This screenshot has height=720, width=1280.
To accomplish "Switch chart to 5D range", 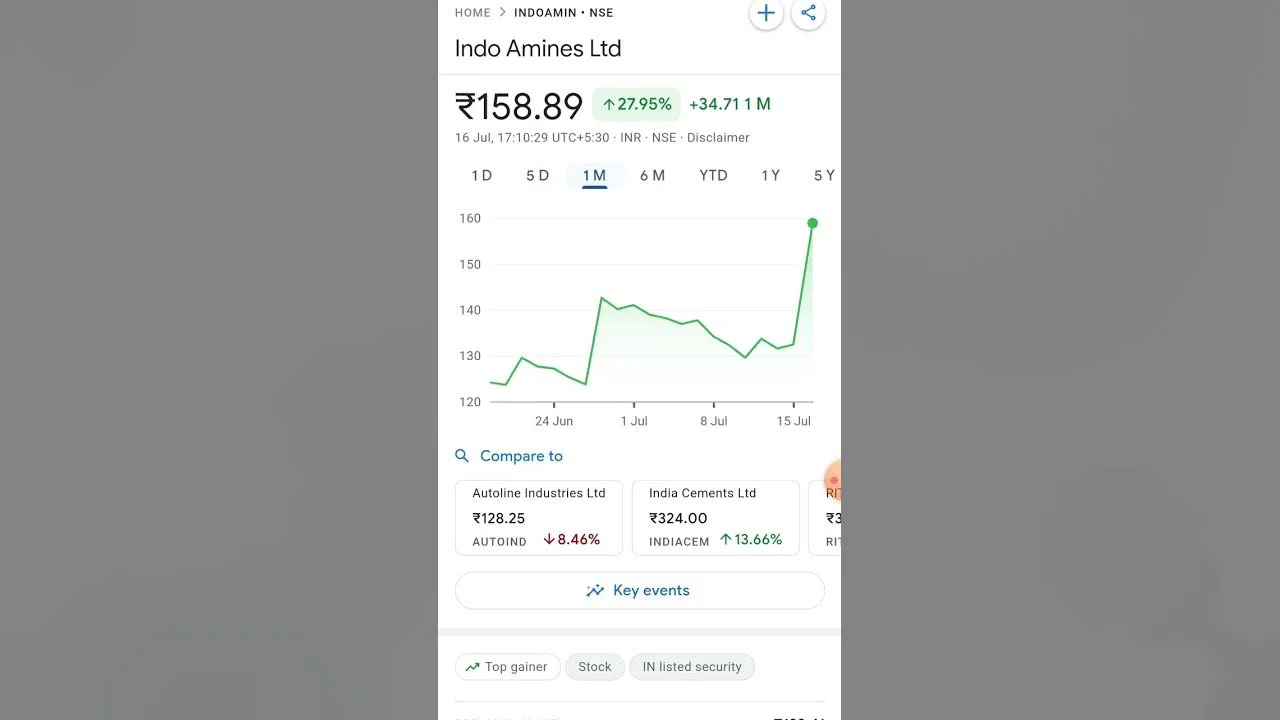I will (x=537, y=176).
